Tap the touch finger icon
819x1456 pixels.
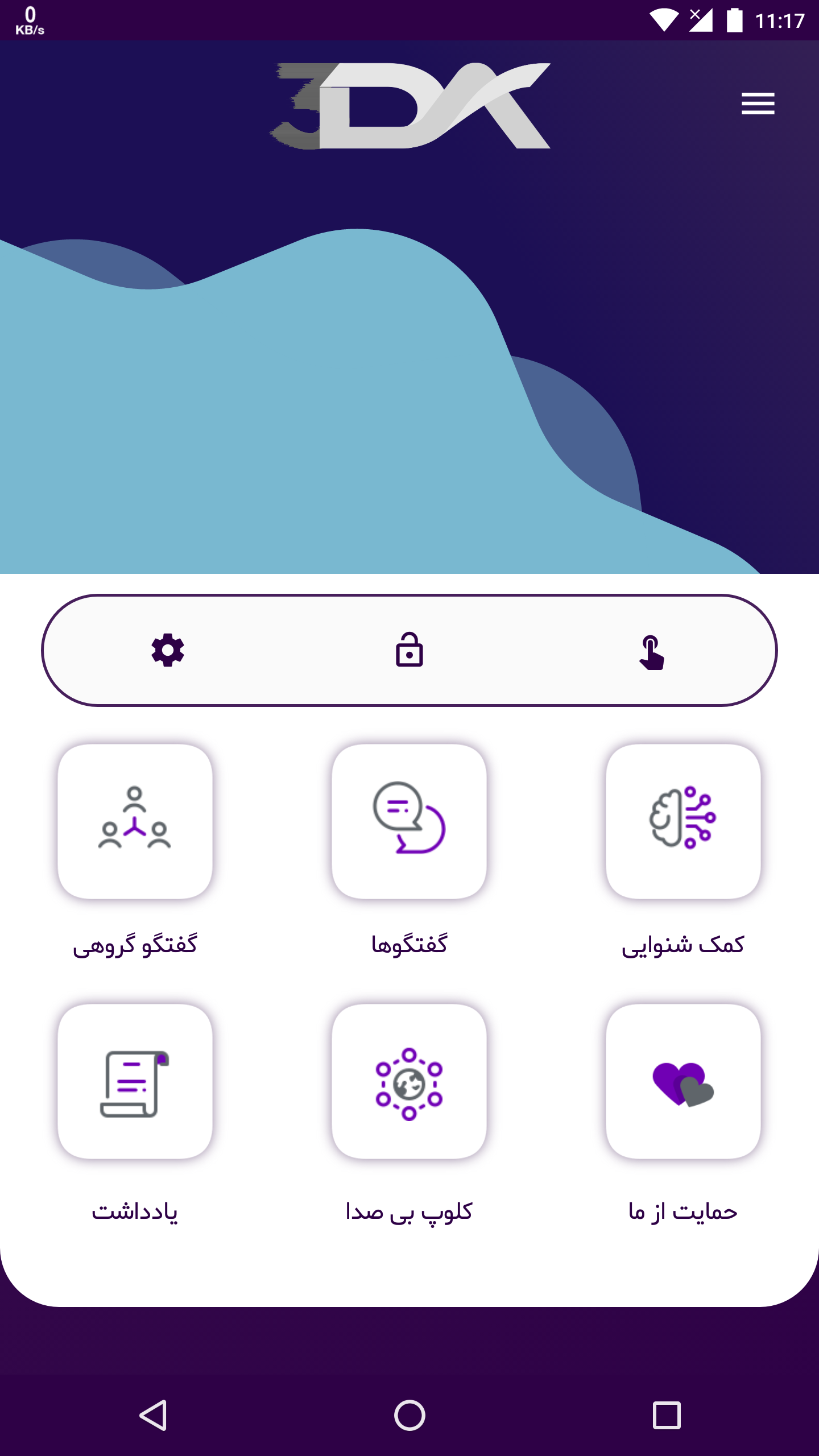click(651, 652)
